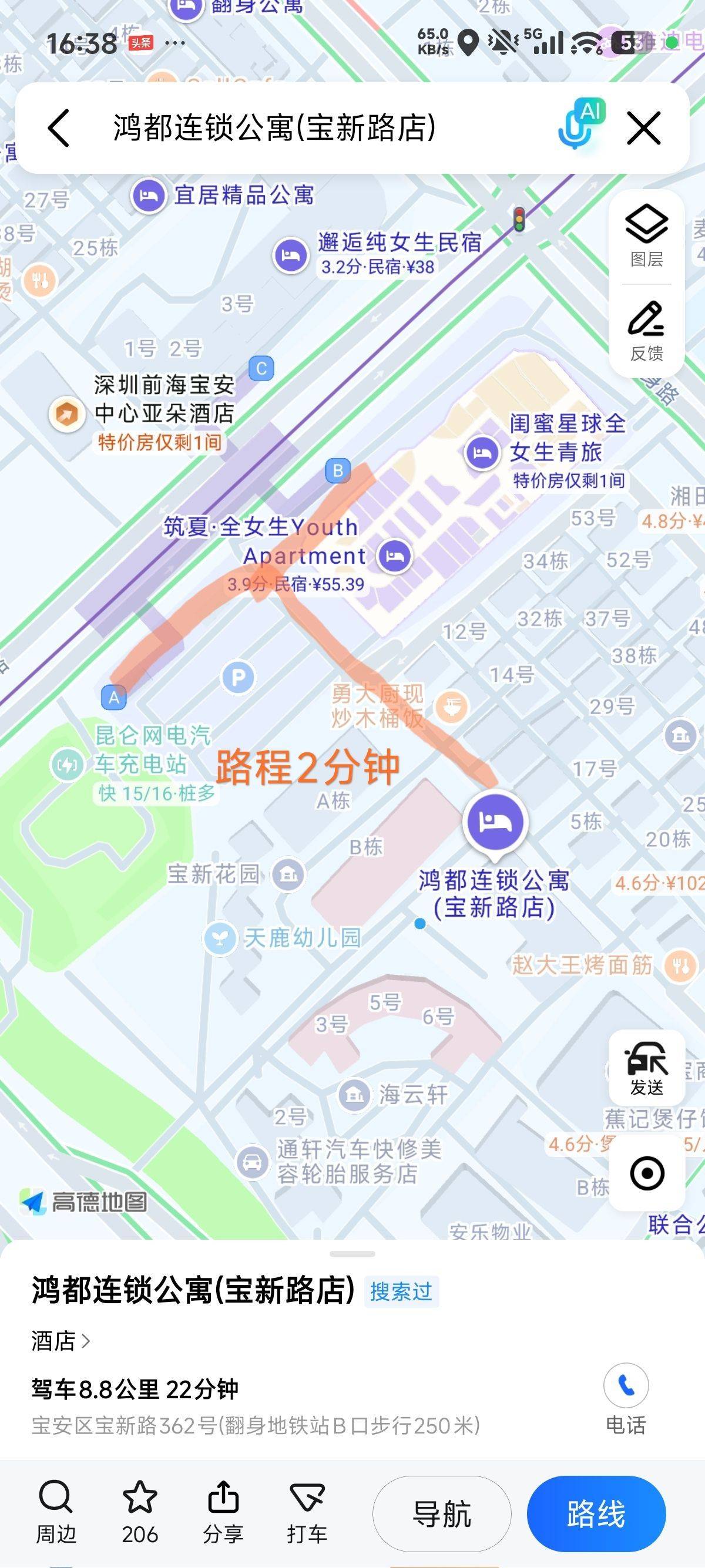Start 导航 navigation to the apartment

point(441,1514)
